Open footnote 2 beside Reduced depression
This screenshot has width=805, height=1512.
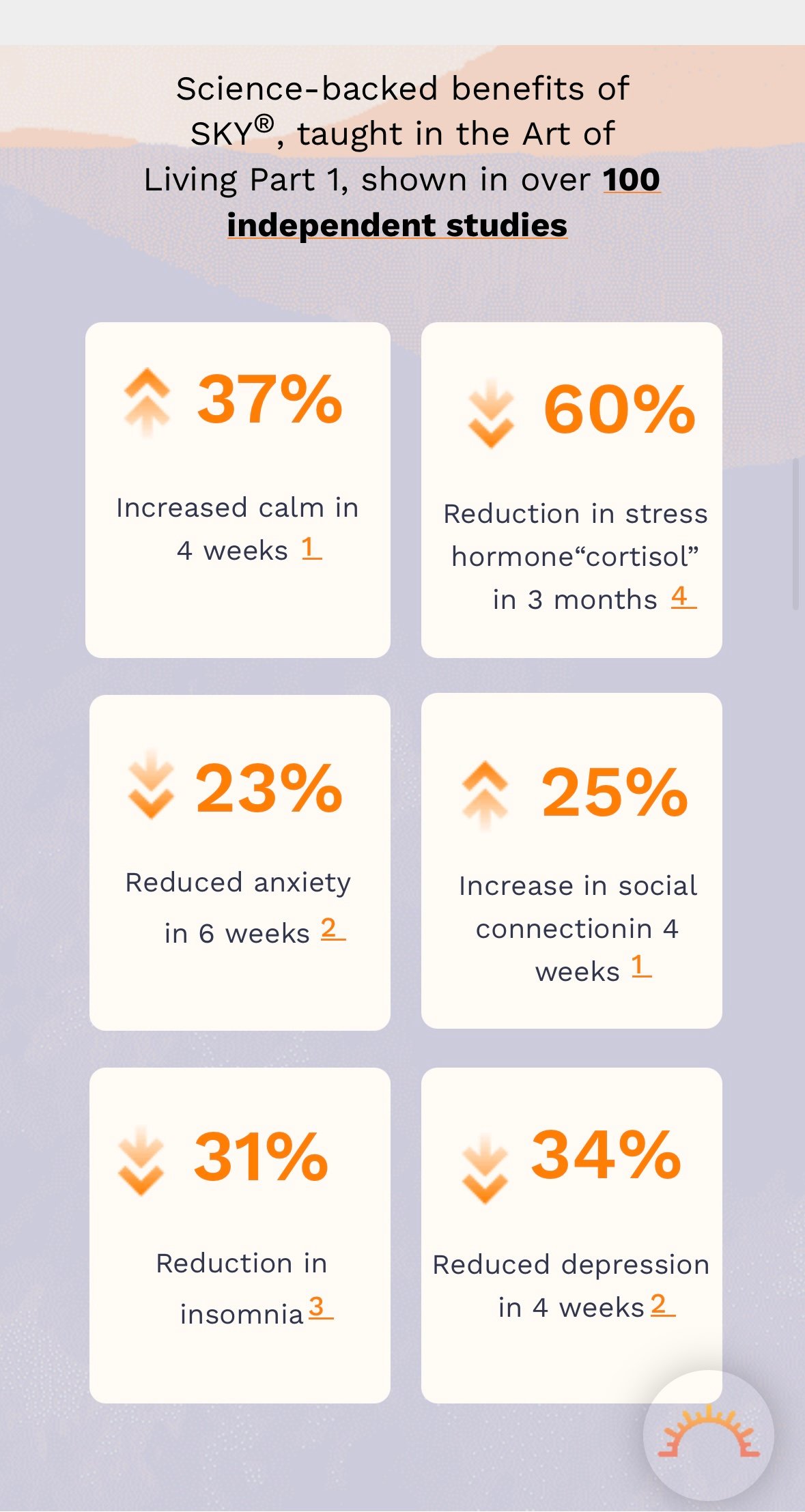click(x=662, y=1305)
